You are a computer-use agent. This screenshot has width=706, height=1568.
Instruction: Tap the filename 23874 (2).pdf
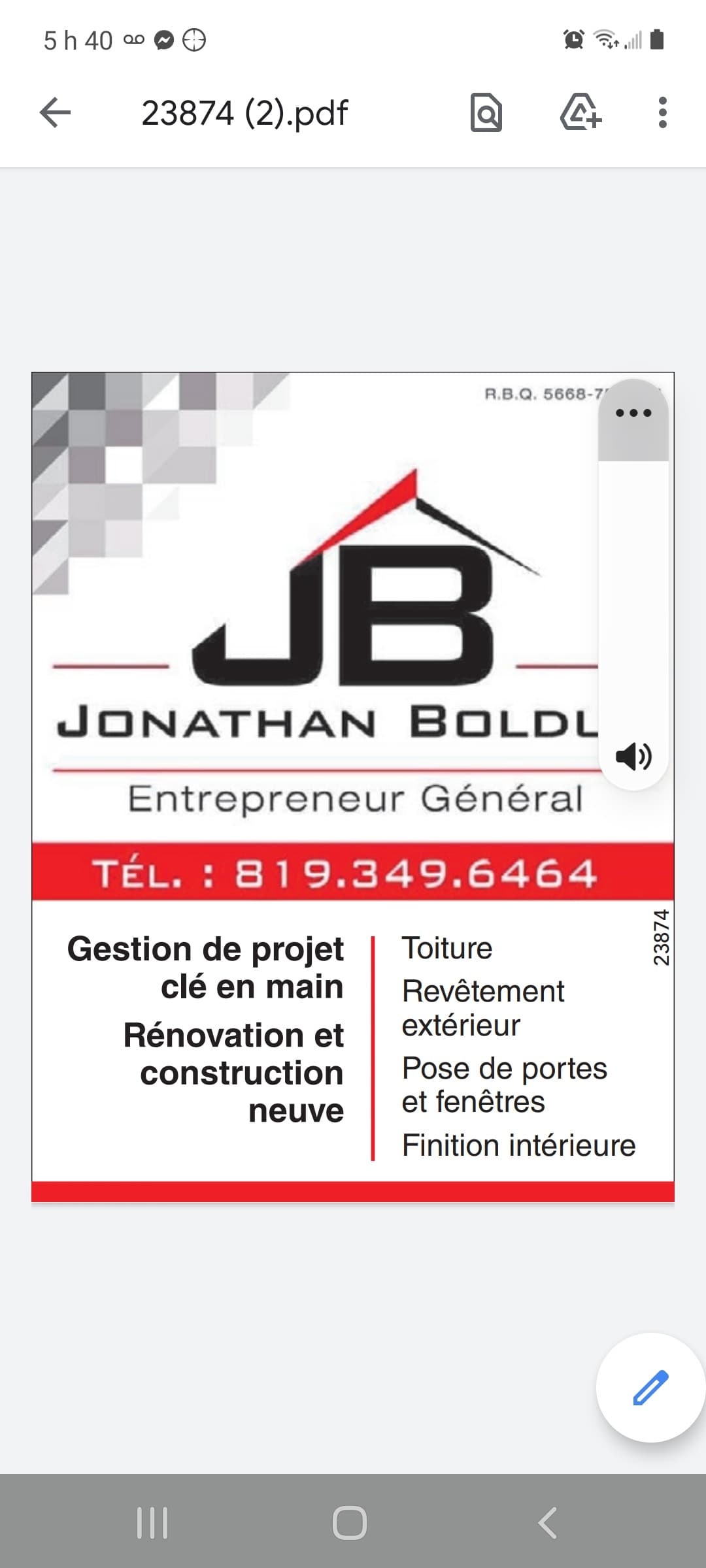[x=244, y=112]
